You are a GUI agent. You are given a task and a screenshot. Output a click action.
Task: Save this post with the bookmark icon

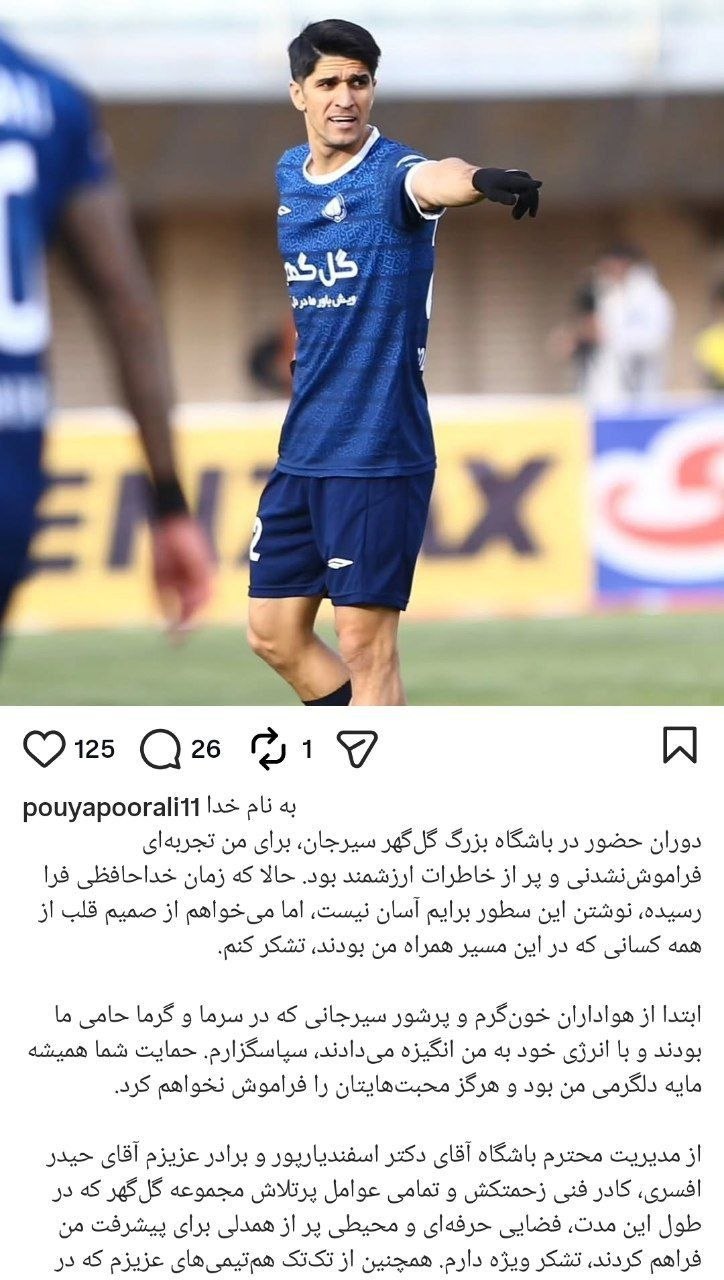[x=680, y=746]
